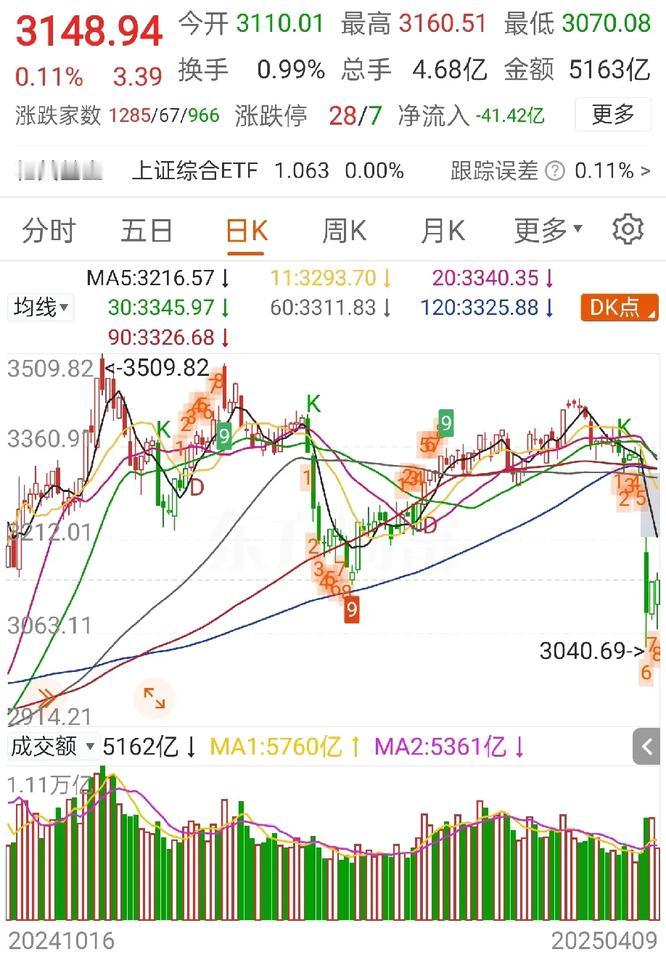Select the 日K chart tab
This screenshot has width=666, height=960.
246,231
